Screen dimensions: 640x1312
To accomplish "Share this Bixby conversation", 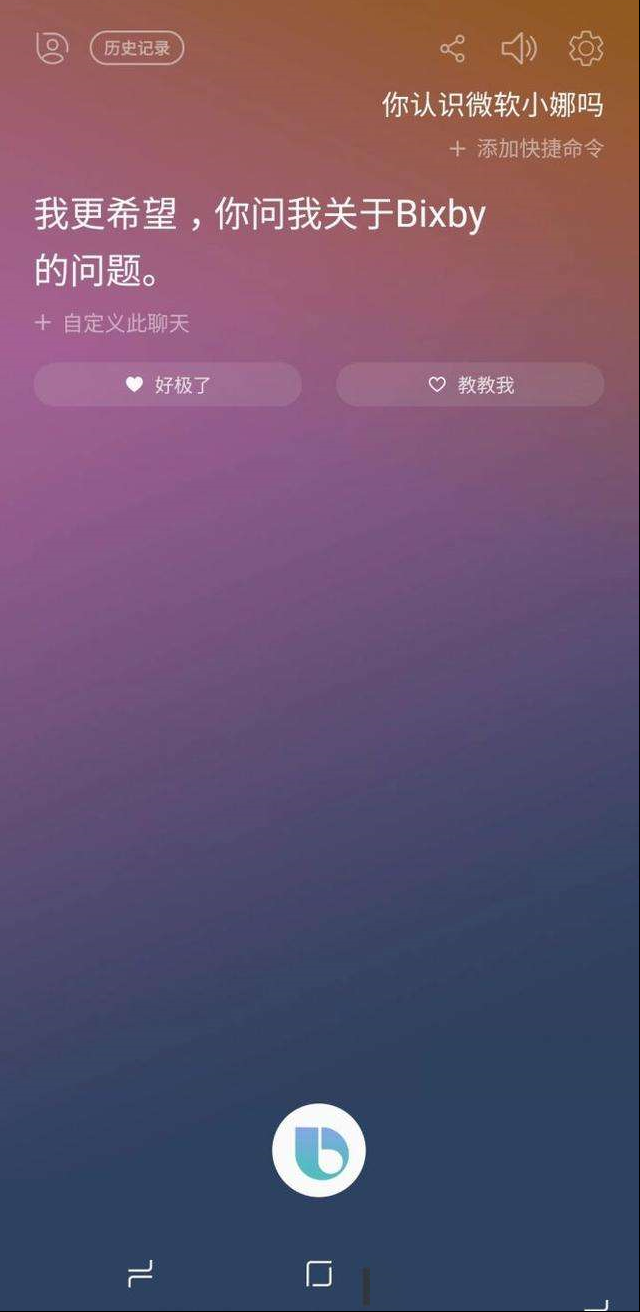I will coord(453,48).
